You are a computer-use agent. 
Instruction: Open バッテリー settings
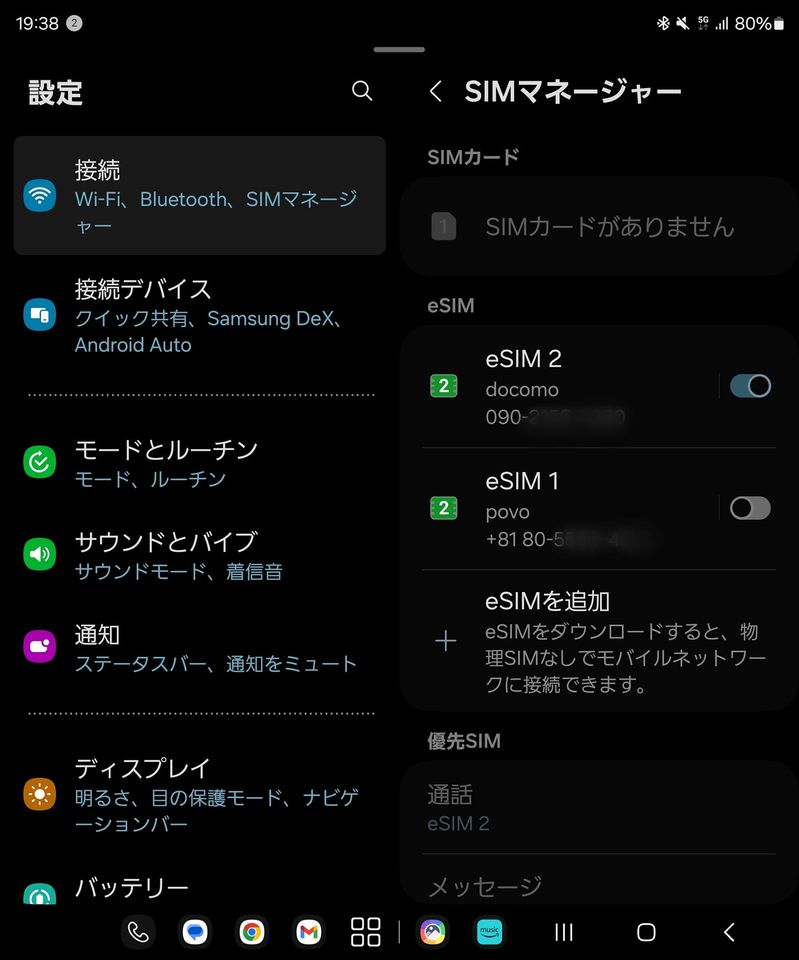pos(200,888)
